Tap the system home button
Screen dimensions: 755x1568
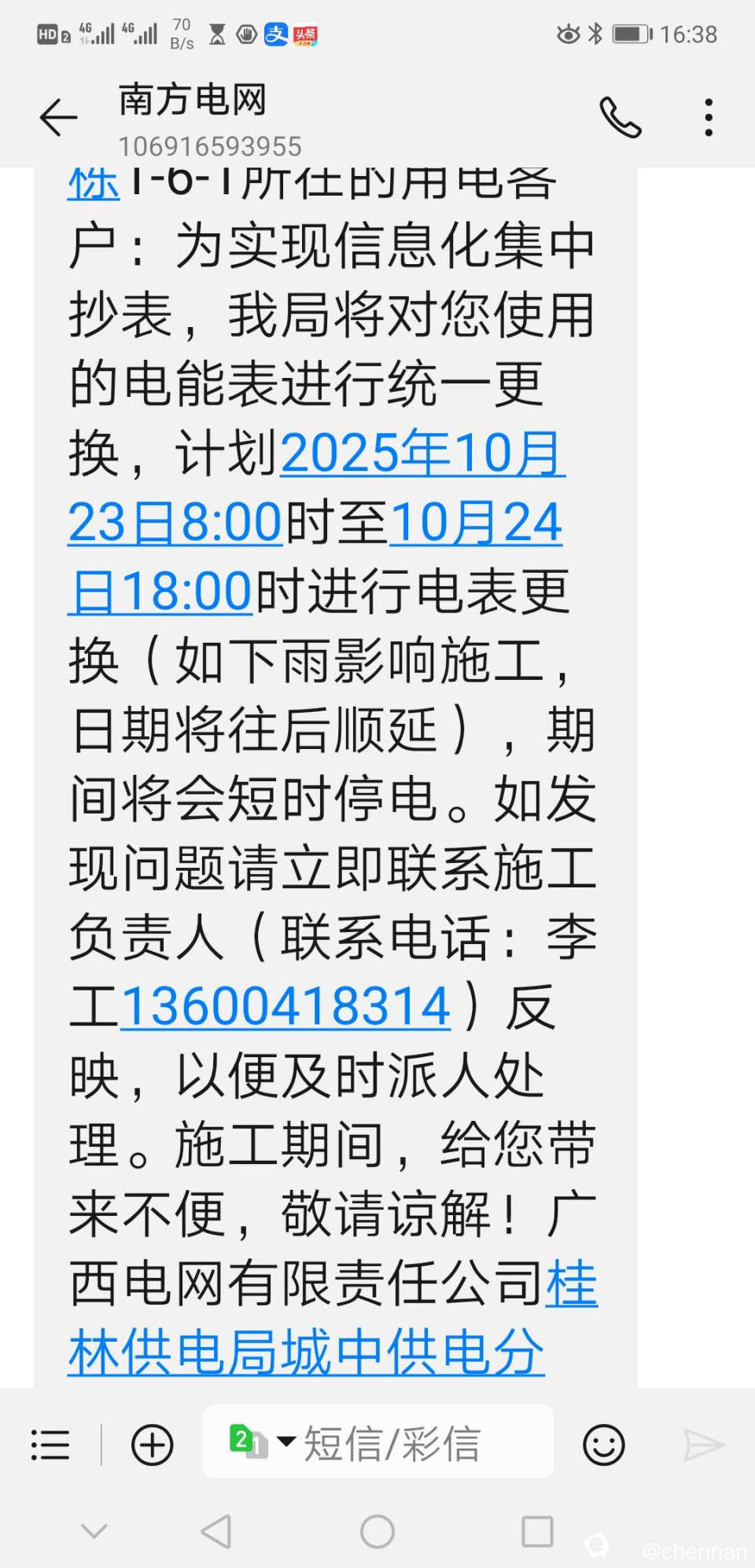pos(377,1532)
